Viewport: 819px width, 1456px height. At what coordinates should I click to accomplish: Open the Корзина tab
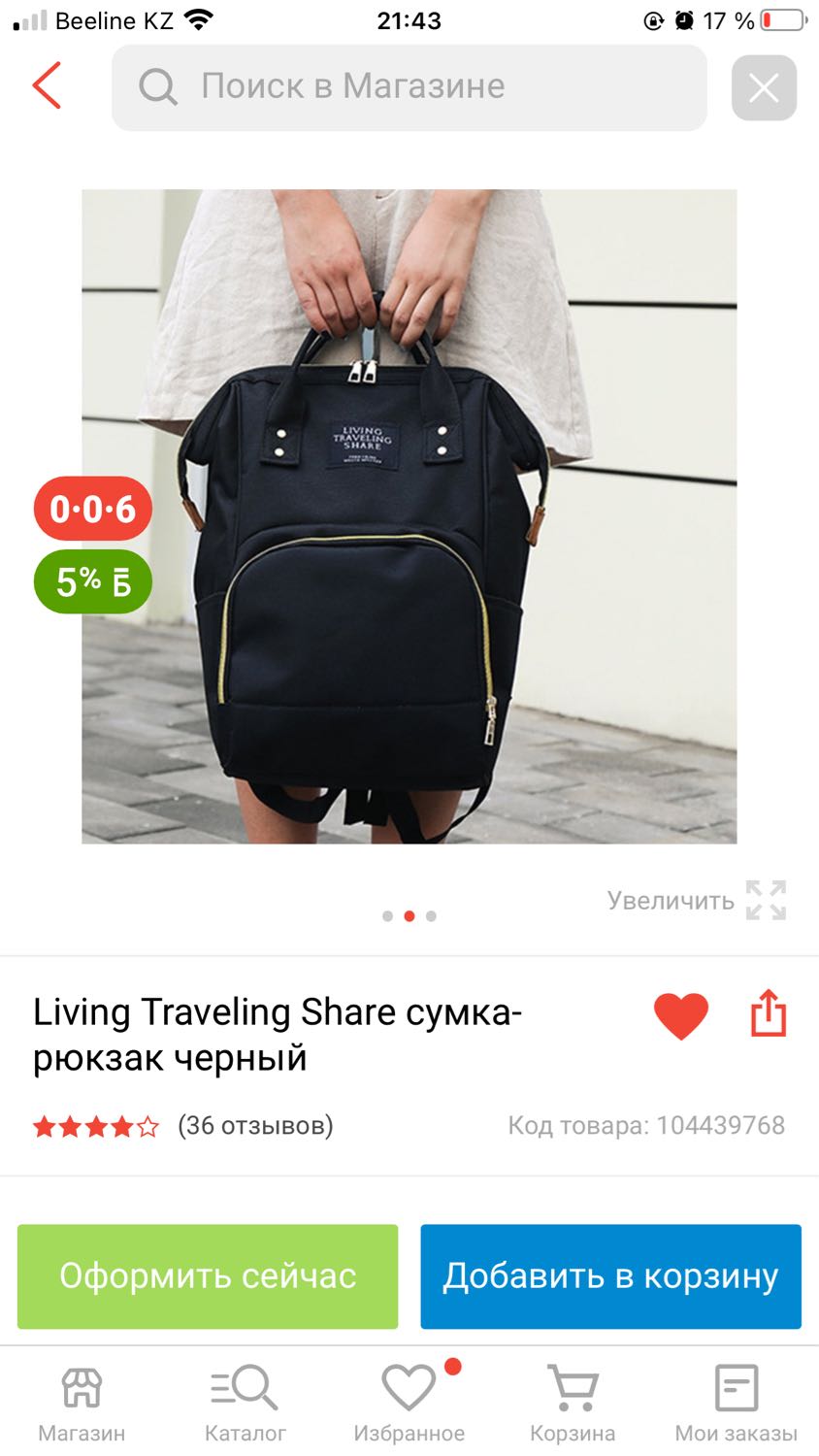[573, 1404]
